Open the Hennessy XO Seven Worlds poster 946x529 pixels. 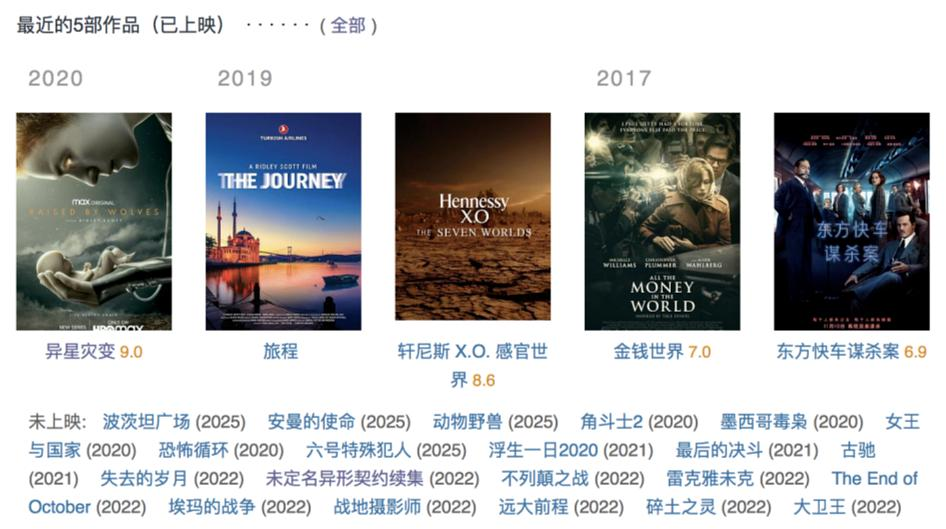coord(472,216)
